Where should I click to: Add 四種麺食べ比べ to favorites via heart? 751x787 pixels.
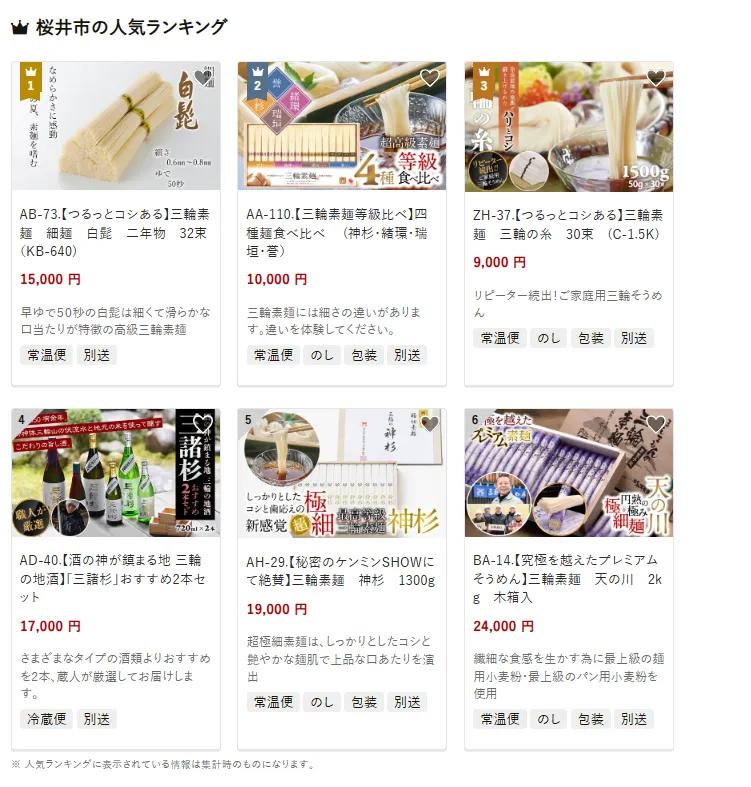click(430, 78)
